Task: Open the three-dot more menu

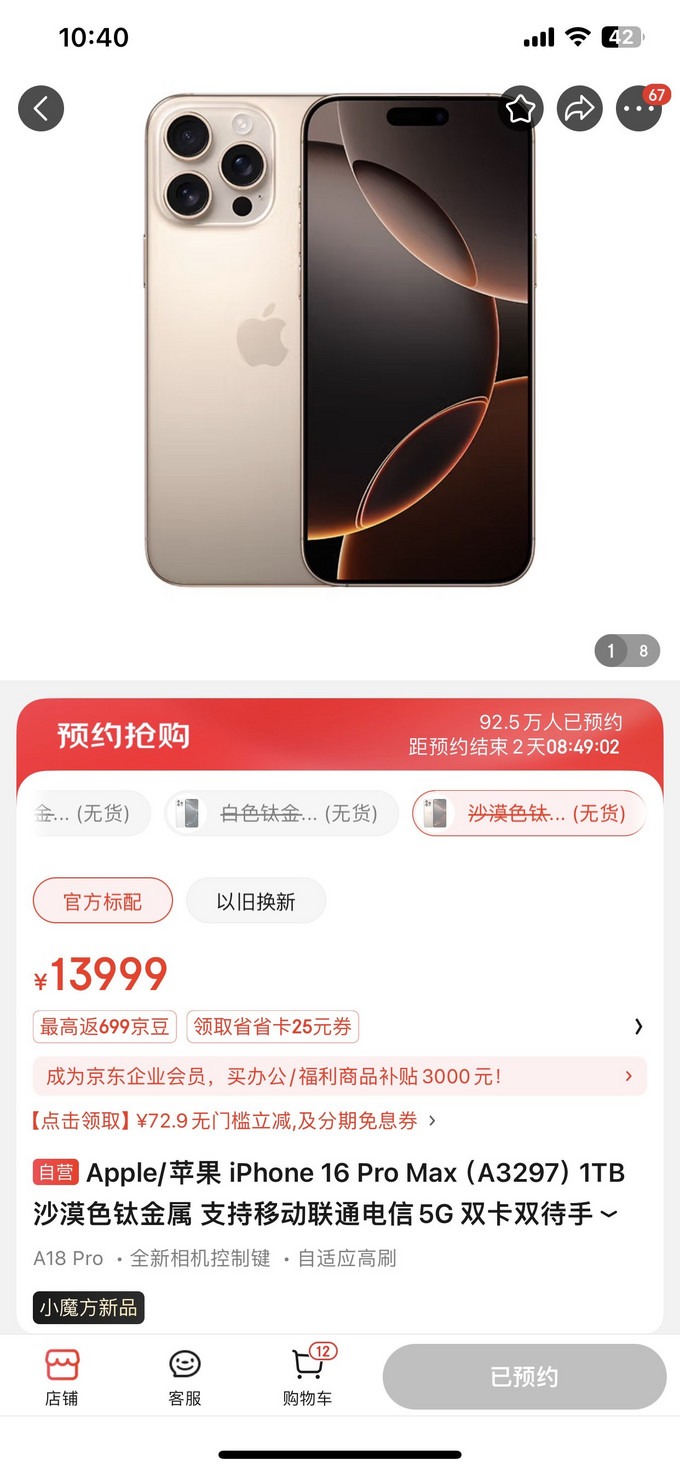Action: pyautogui.click(x=639, y=109)
